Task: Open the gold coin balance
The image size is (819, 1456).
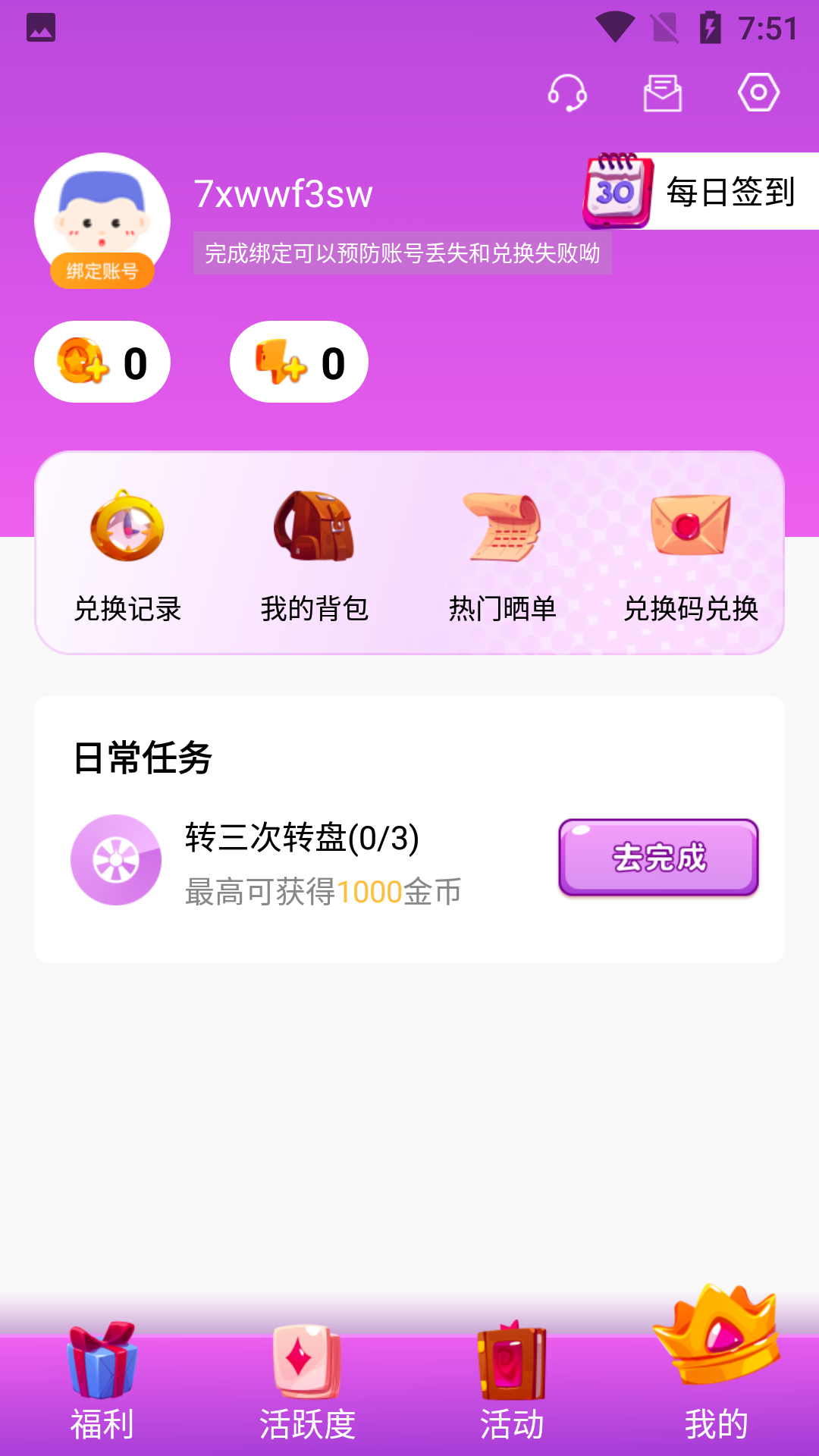Action: [x=102, y=362]
